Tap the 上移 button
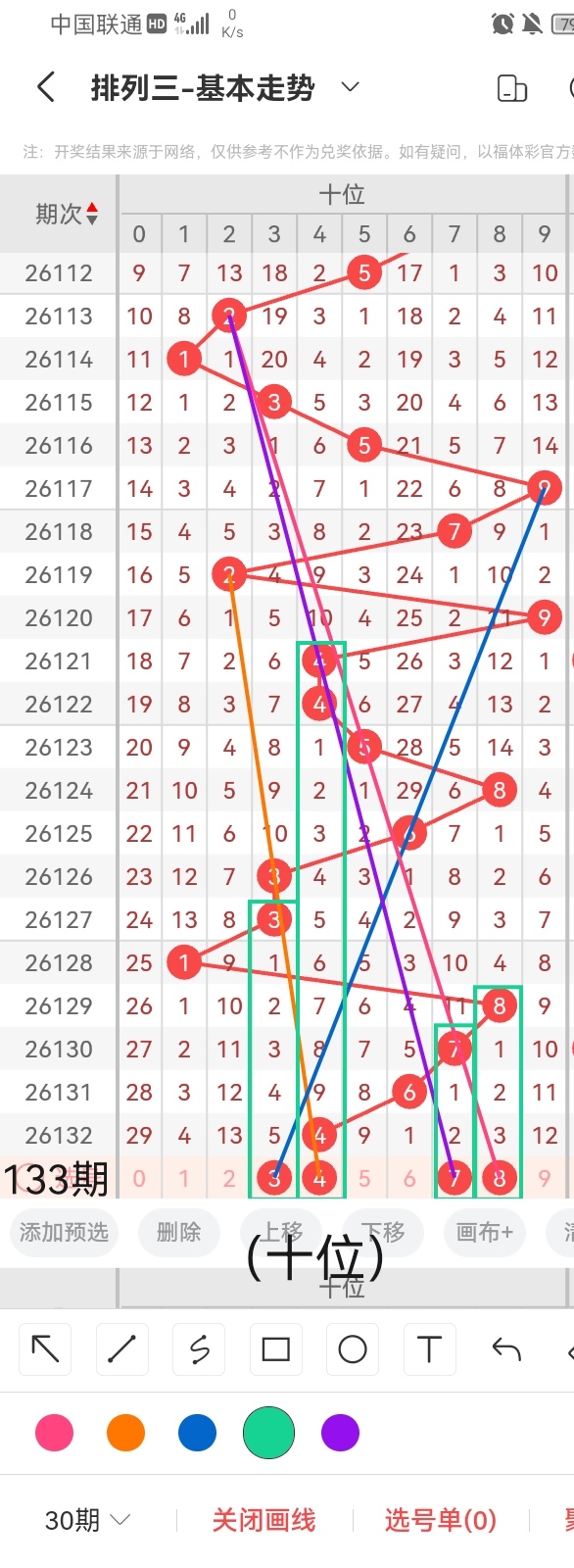Image resolution: width=574 pixels, height=1568 pixels. pyautogui.click(x=282, y=1232)
